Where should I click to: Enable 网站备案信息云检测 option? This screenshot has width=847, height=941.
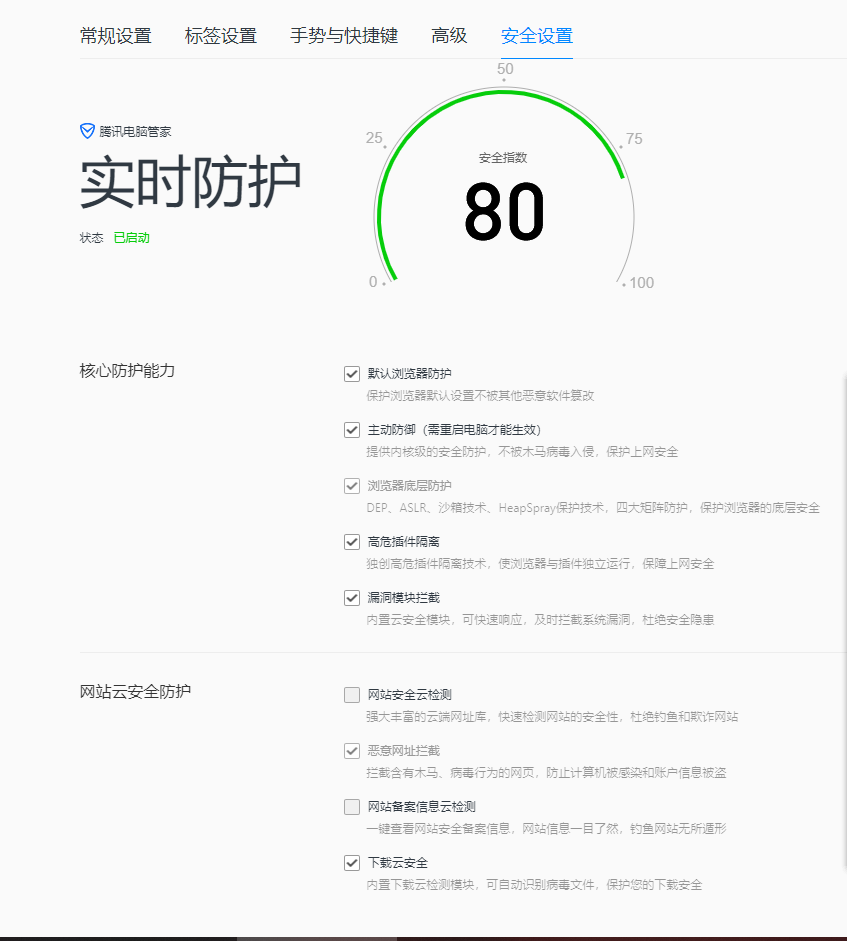(x=352, y=806)
